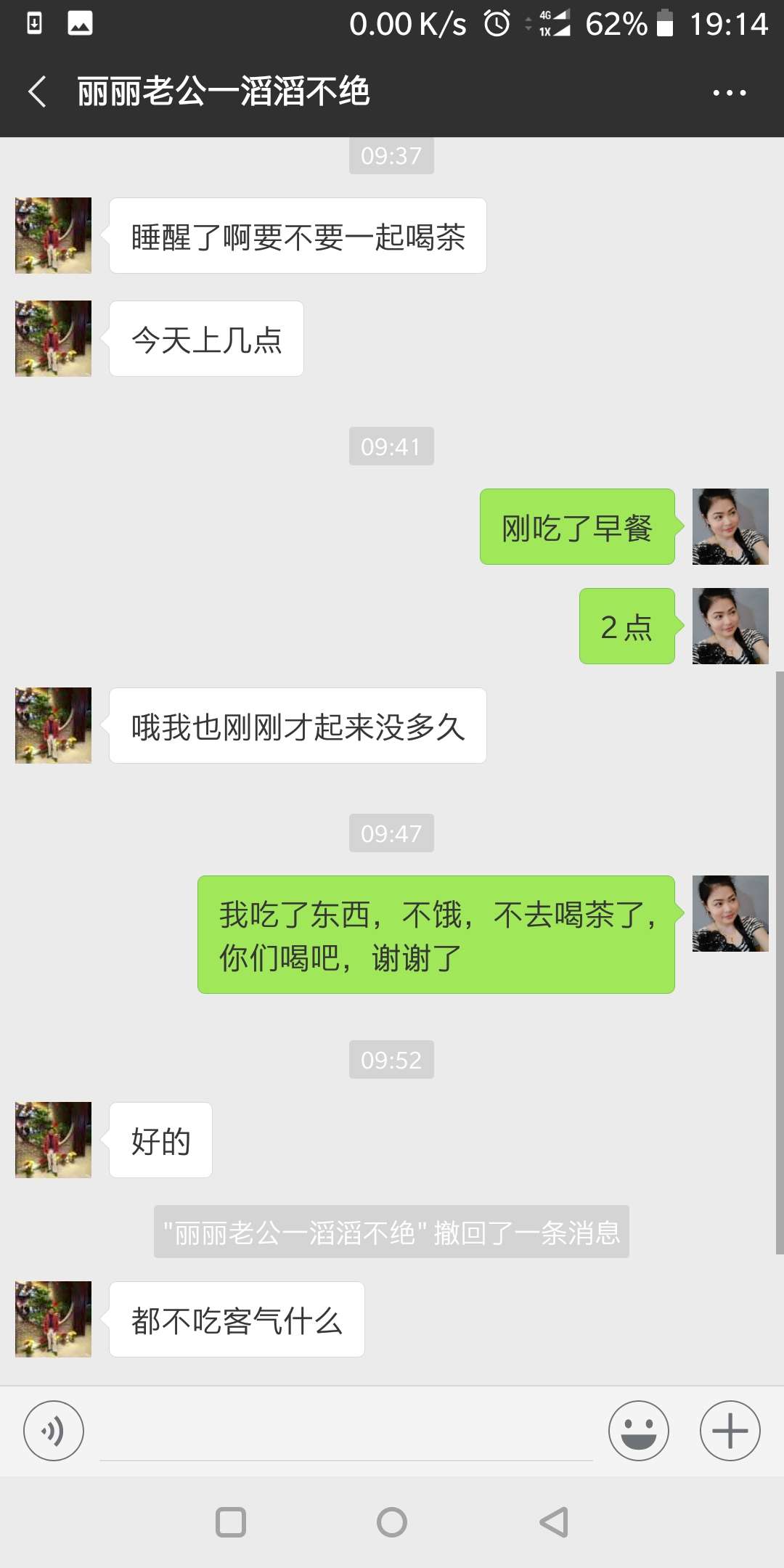Tap the message text input field
784x1568 pixels.
click(348, 1431)
